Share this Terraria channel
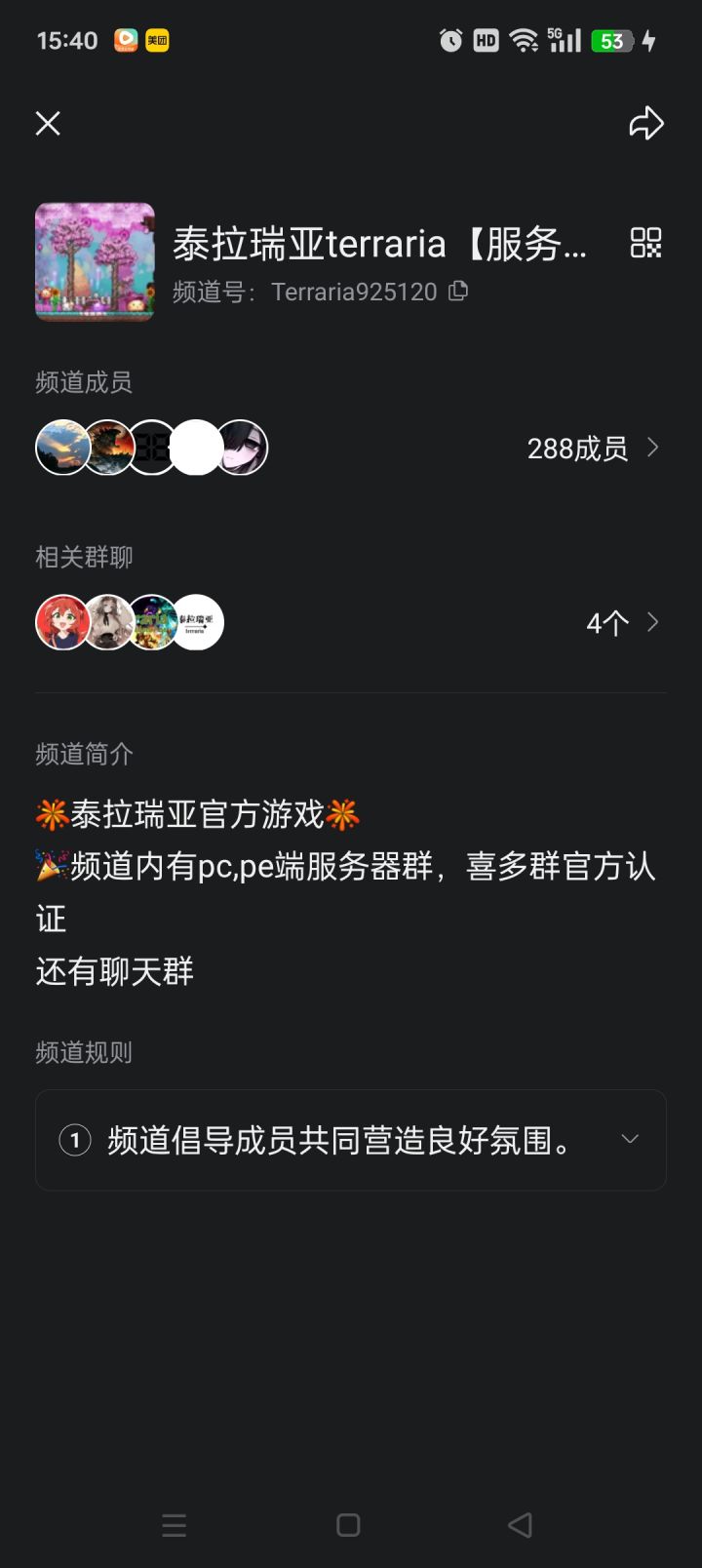Image resolution: width=702 pixels, height=1568 pixels. click(645, 123)
